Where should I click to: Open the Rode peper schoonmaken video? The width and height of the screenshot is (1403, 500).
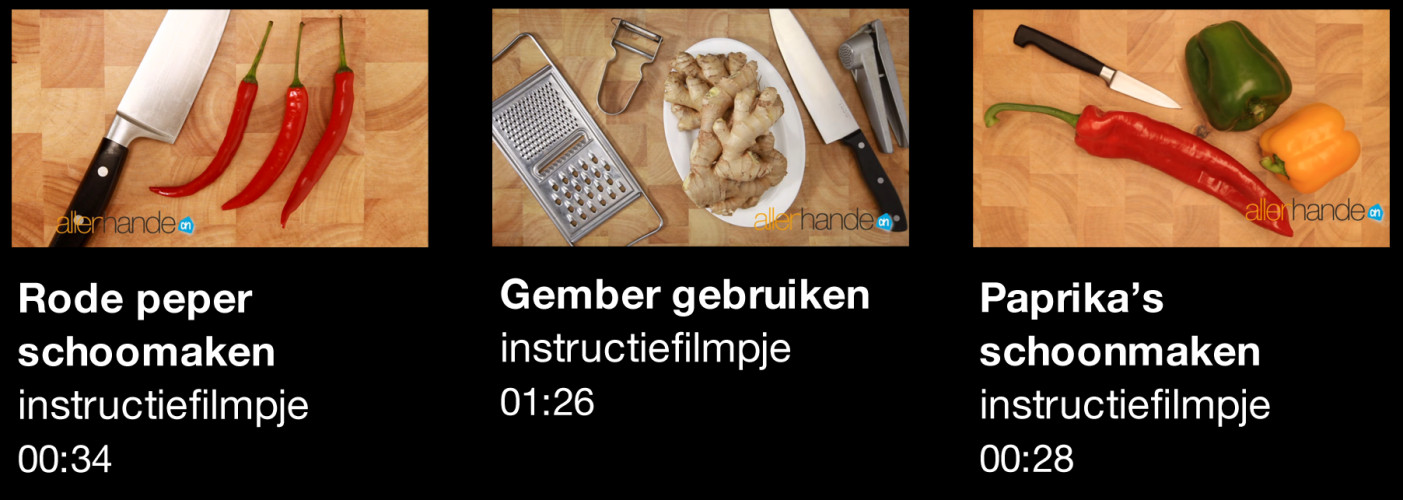click(220, 128)
